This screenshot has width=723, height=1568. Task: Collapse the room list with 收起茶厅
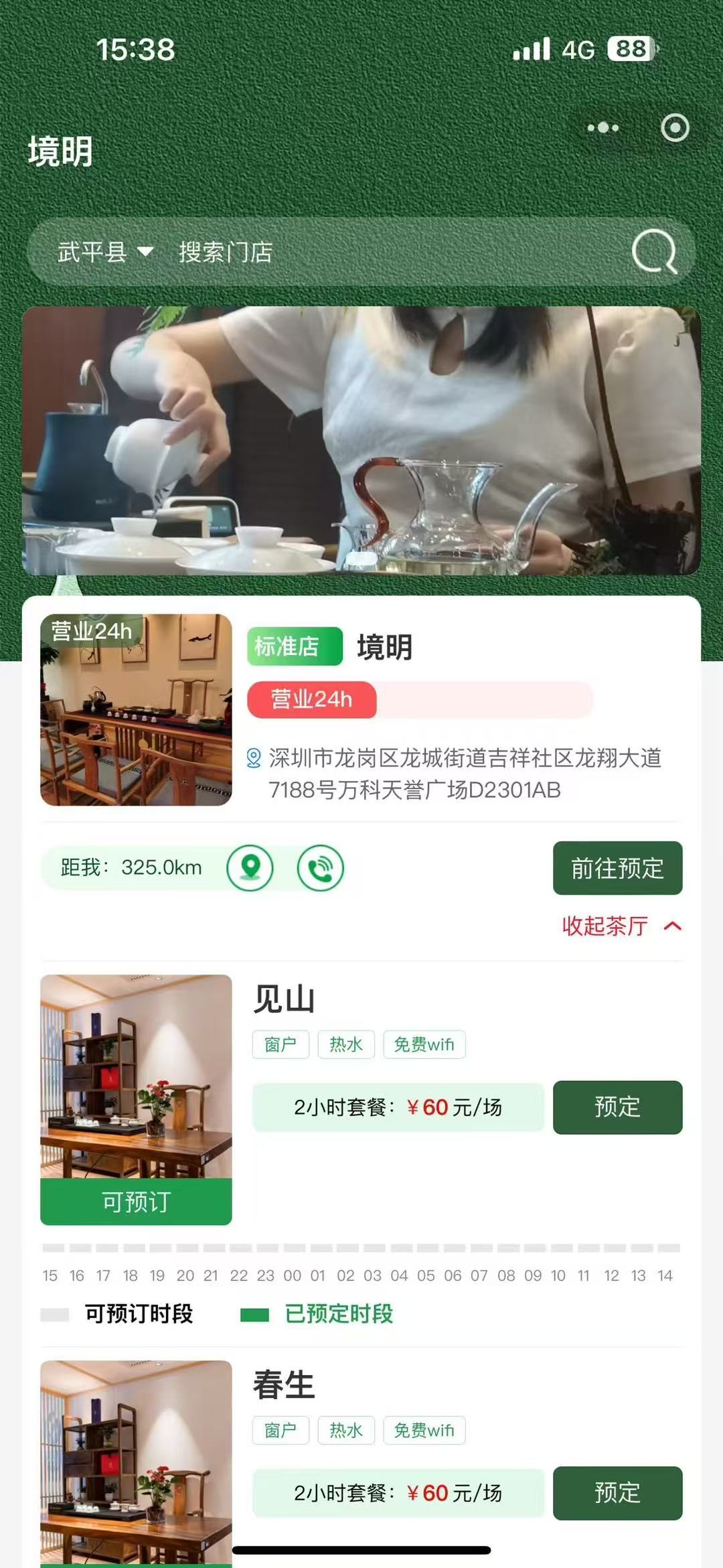(x=621, y=926)
